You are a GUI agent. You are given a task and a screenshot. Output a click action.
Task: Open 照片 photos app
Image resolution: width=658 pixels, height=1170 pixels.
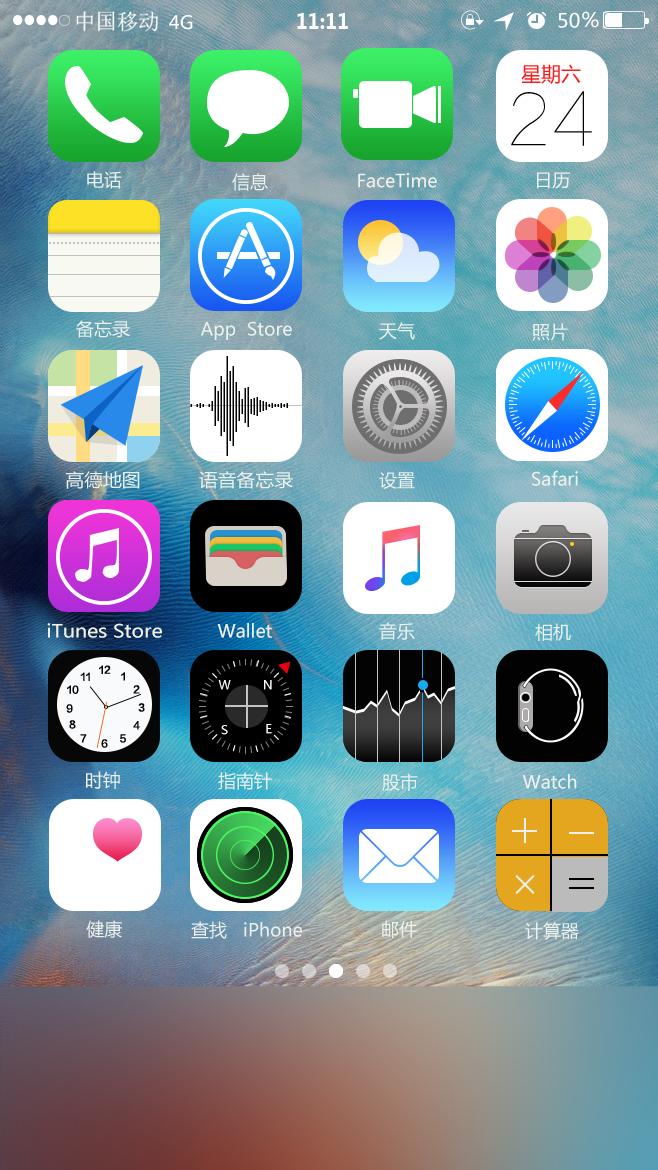tap(552, 256)
